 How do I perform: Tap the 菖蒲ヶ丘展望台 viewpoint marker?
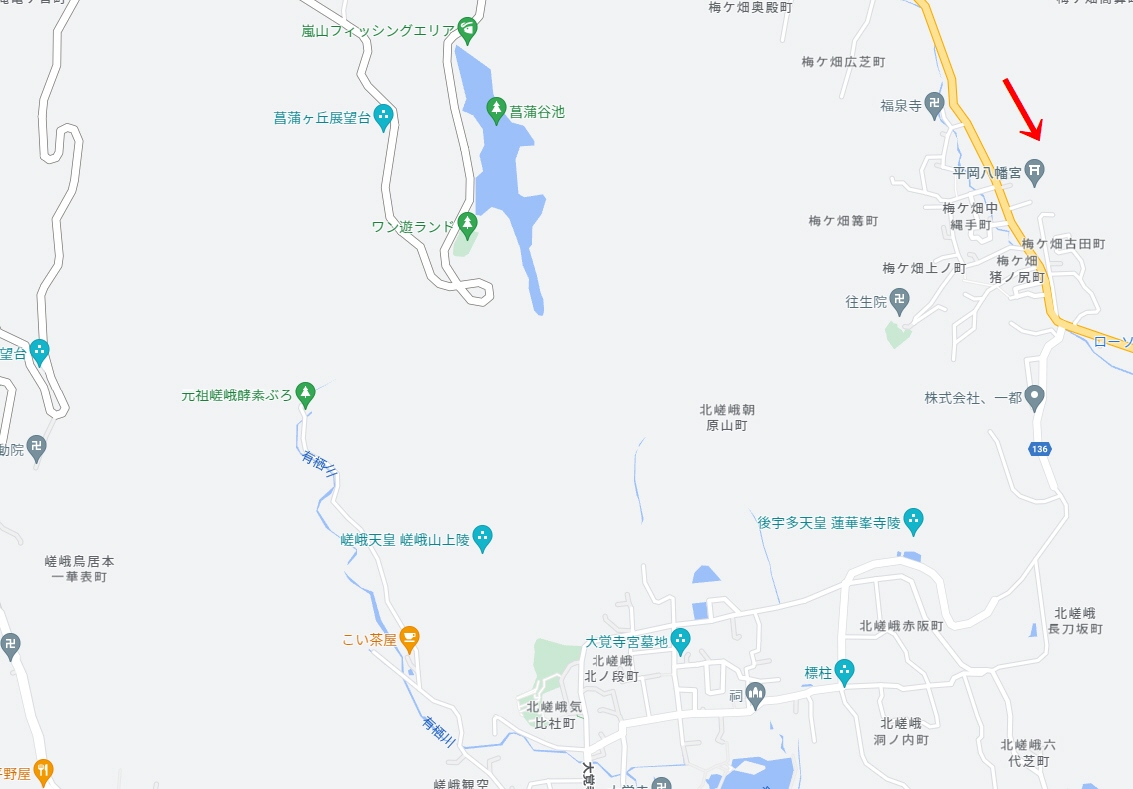coord(383,117)
